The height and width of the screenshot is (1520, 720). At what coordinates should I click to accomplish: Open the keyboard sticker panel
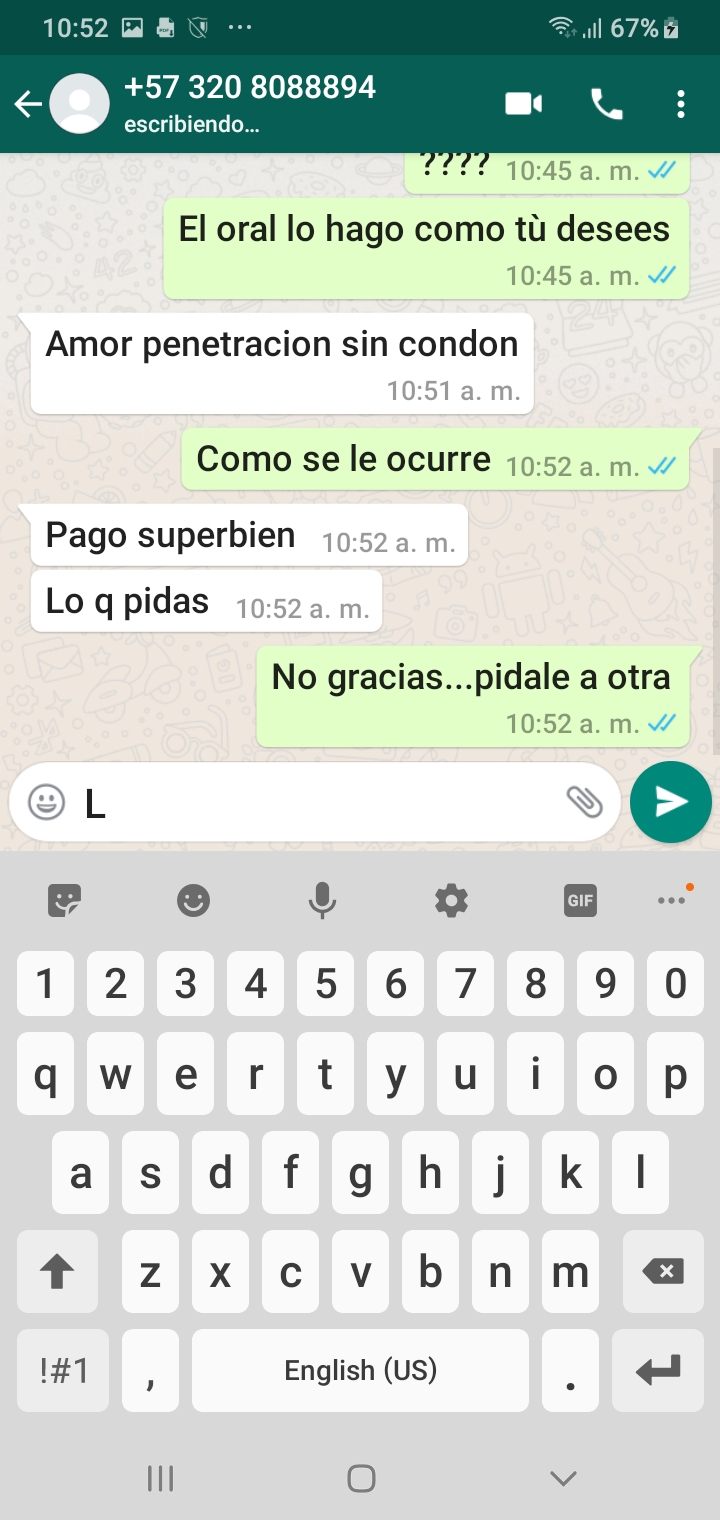click(65, 901)
